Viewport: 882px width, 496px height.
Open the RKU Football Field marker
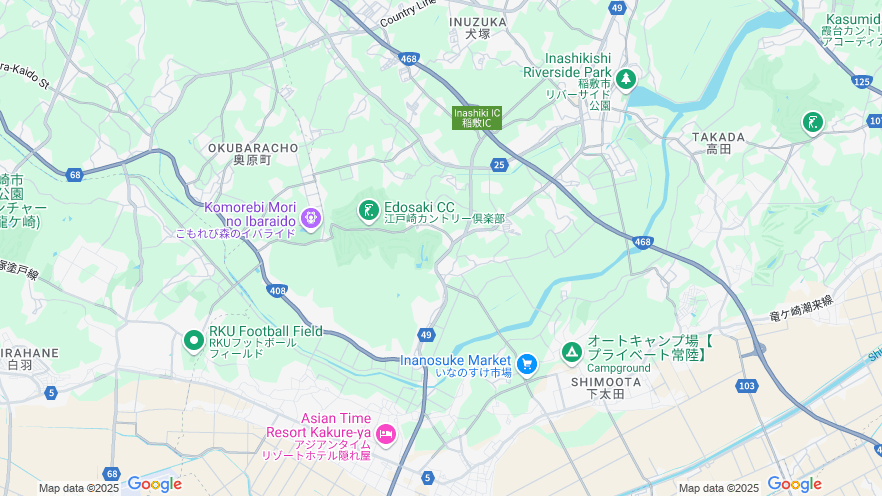[194, 341]
